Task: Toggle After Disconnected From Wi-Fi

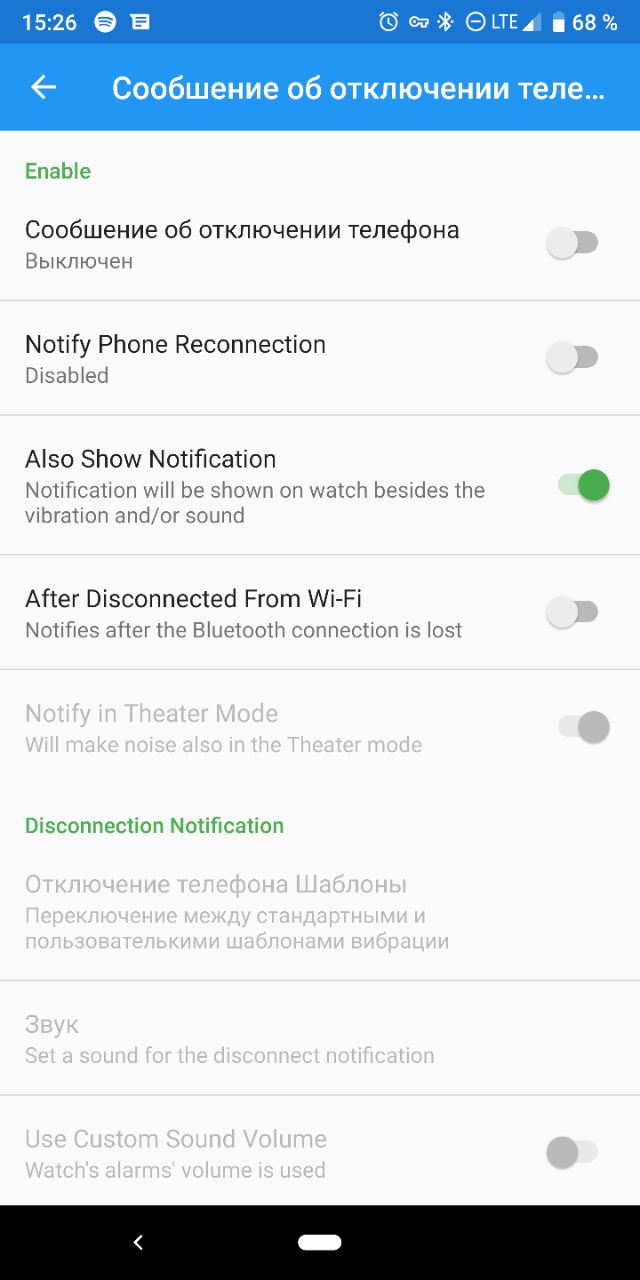Action: pos(572,612)
